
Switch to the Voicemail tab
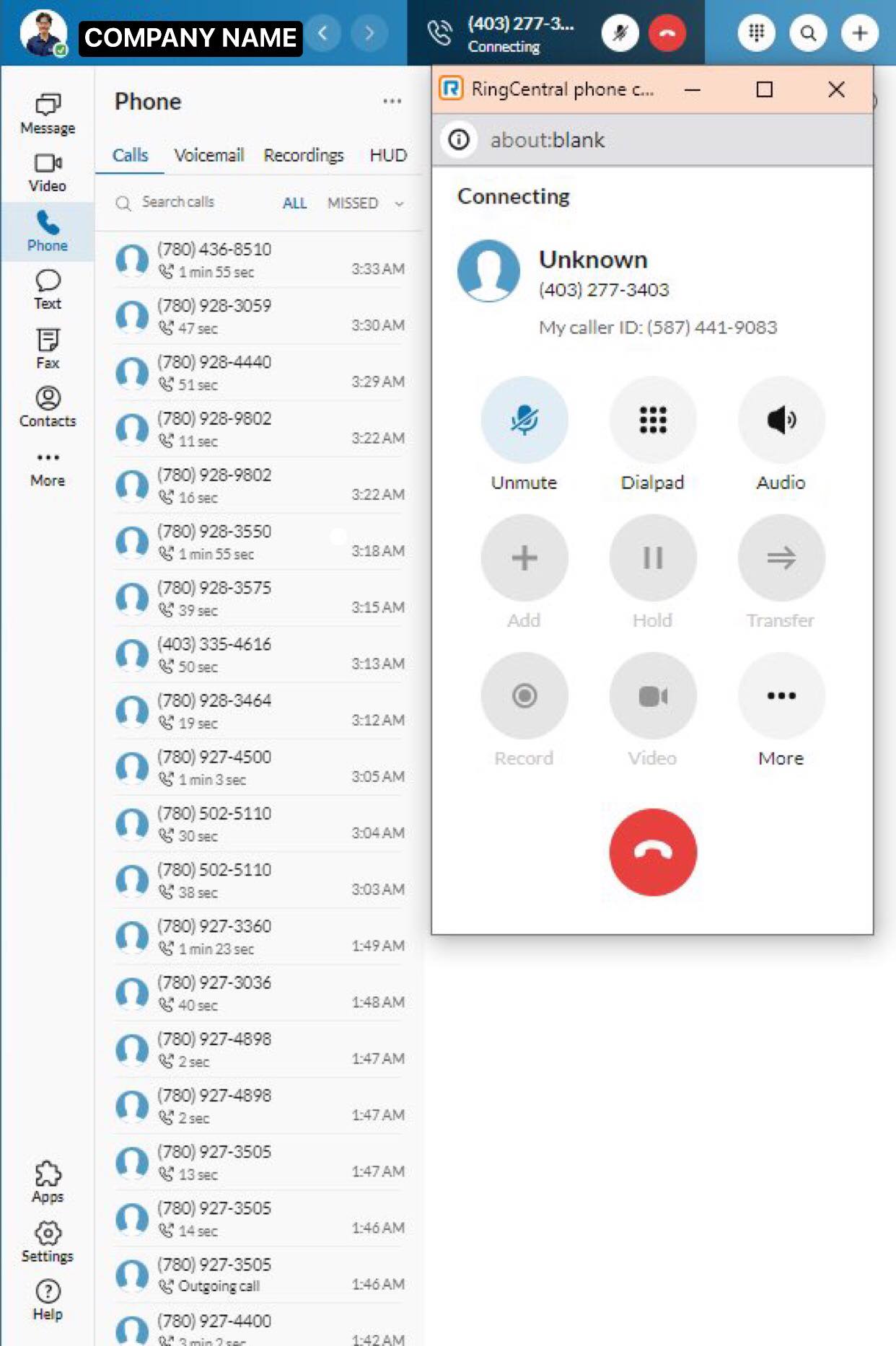click(208, 155)
